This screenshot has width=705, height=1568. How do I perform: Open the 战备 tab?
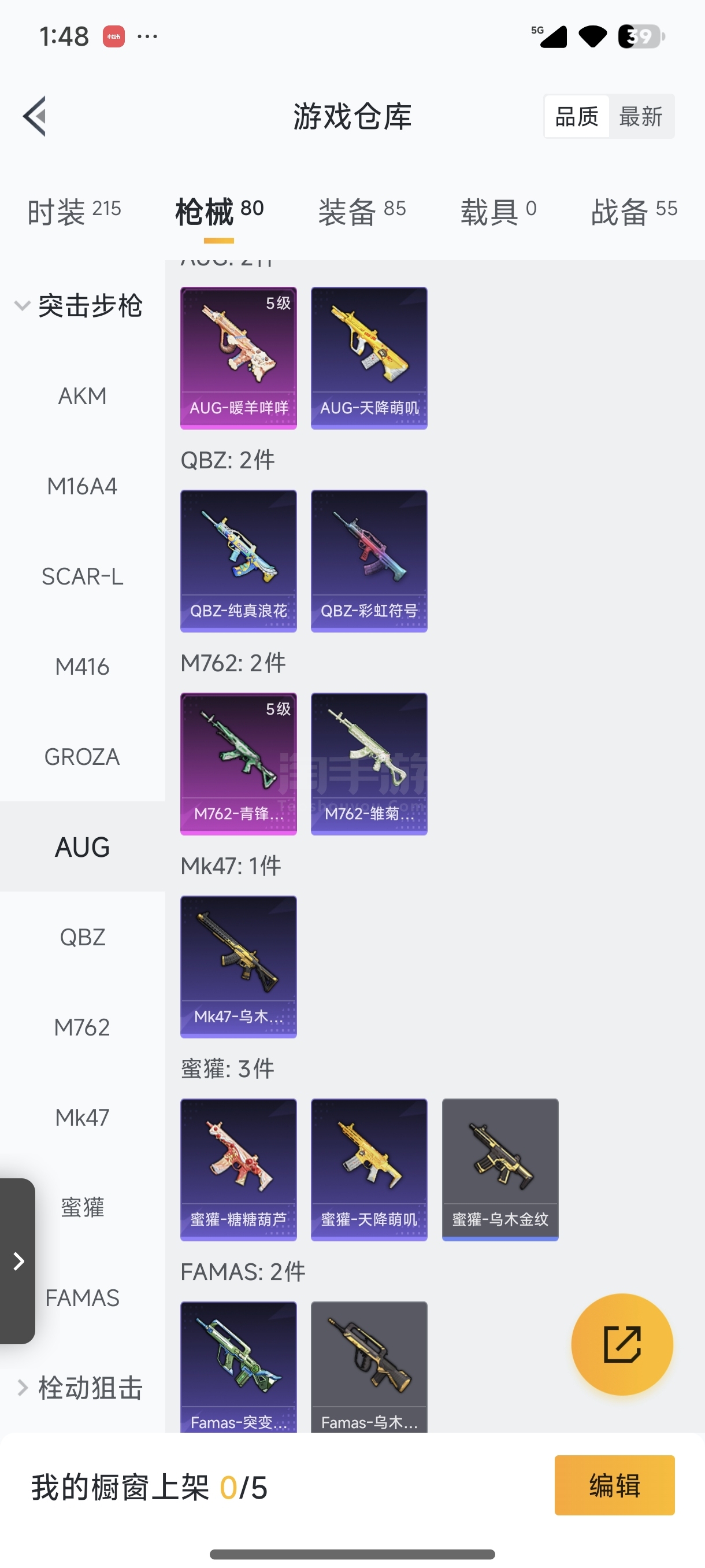click(x=634, y=211)
